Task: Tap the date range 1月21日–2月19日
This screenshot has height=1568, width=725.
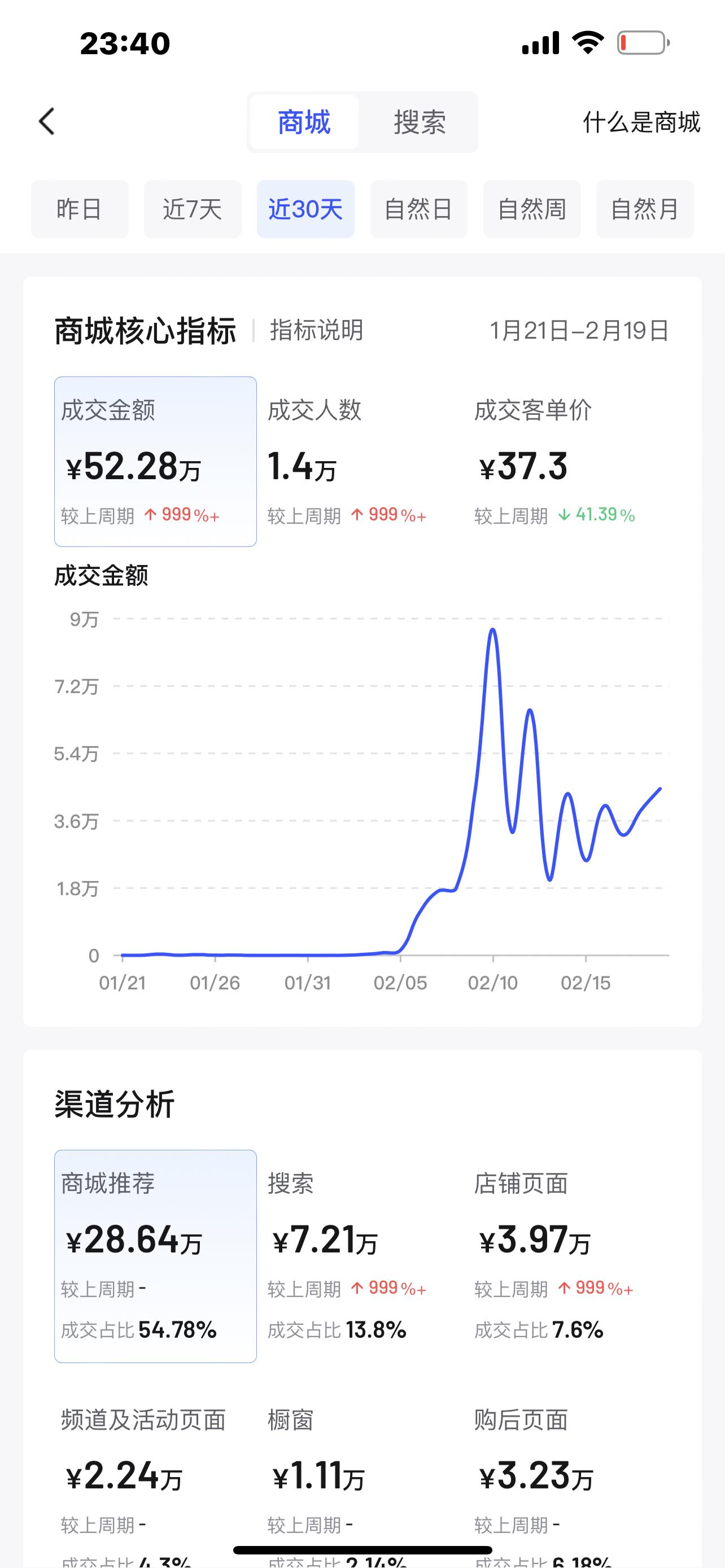Action: (x=579, y=331)
